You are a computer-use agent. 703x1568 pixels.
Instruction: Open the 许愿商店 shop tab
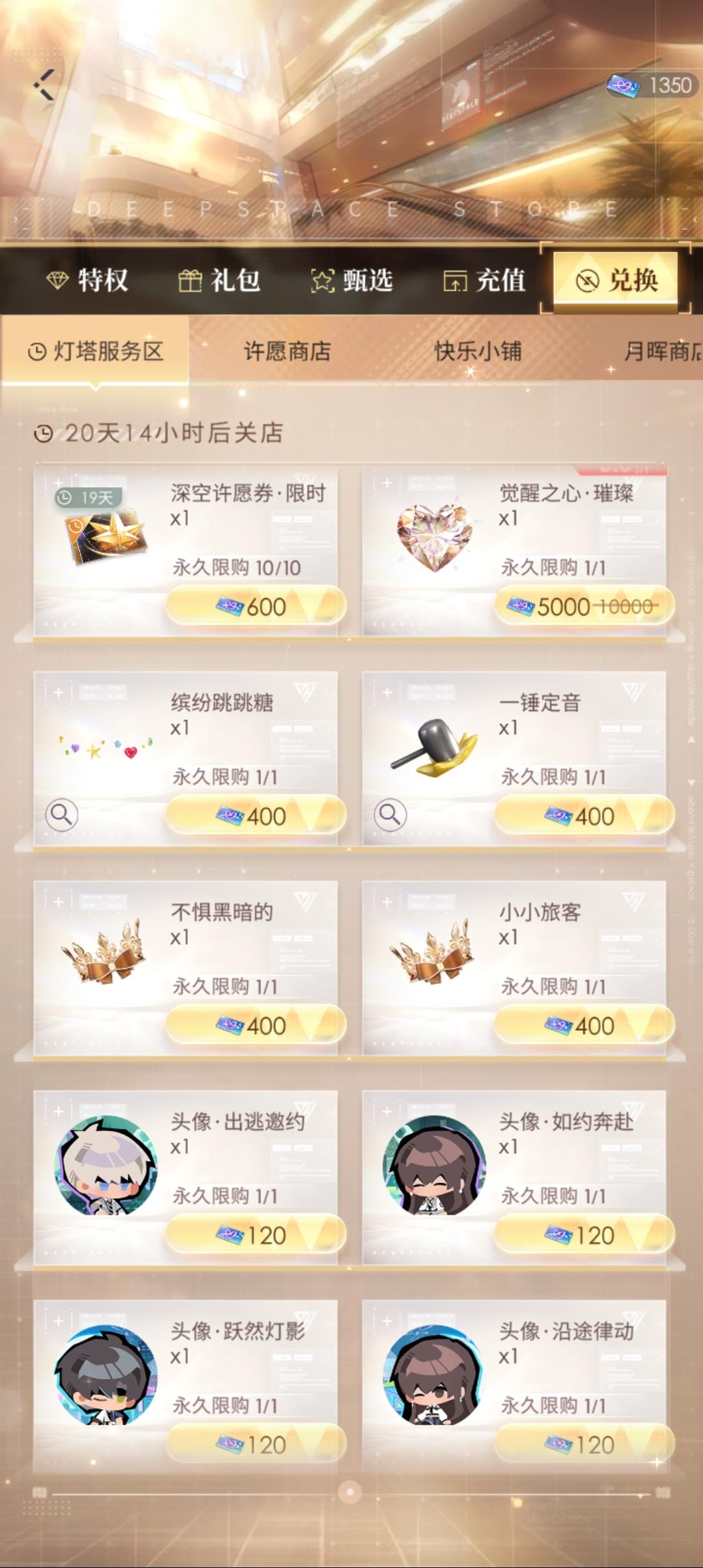pos(286,351)
